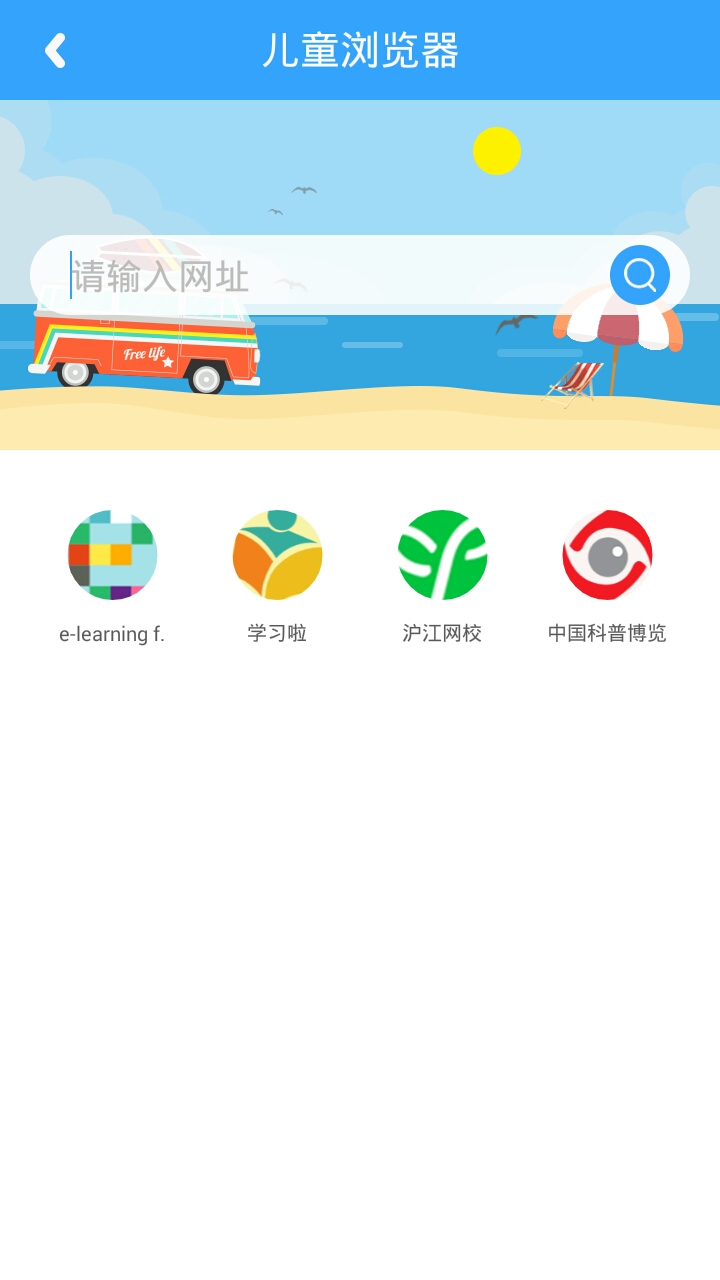This screenshot has width=720, height=1280.
Task: Return to previous screen via back chevron
Action: point(56,49)
